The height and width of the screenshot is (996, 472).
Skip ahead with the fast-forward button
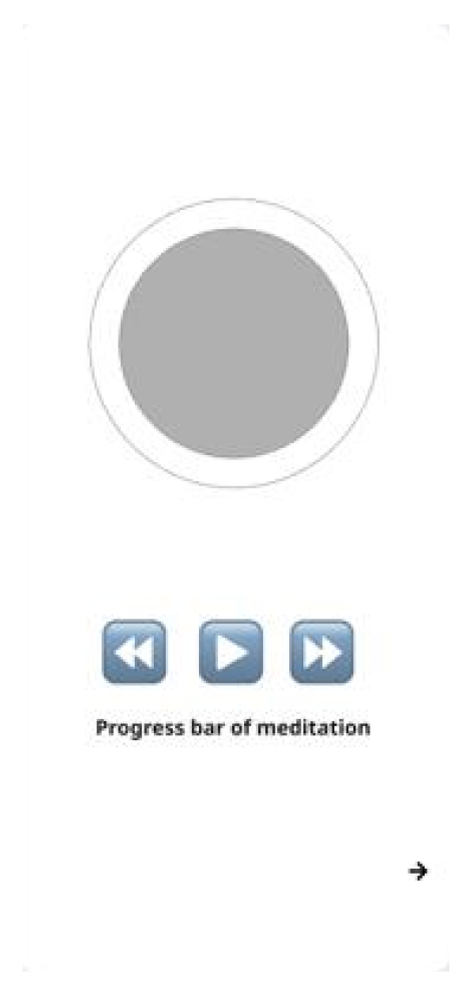click(x=322, y=652)
